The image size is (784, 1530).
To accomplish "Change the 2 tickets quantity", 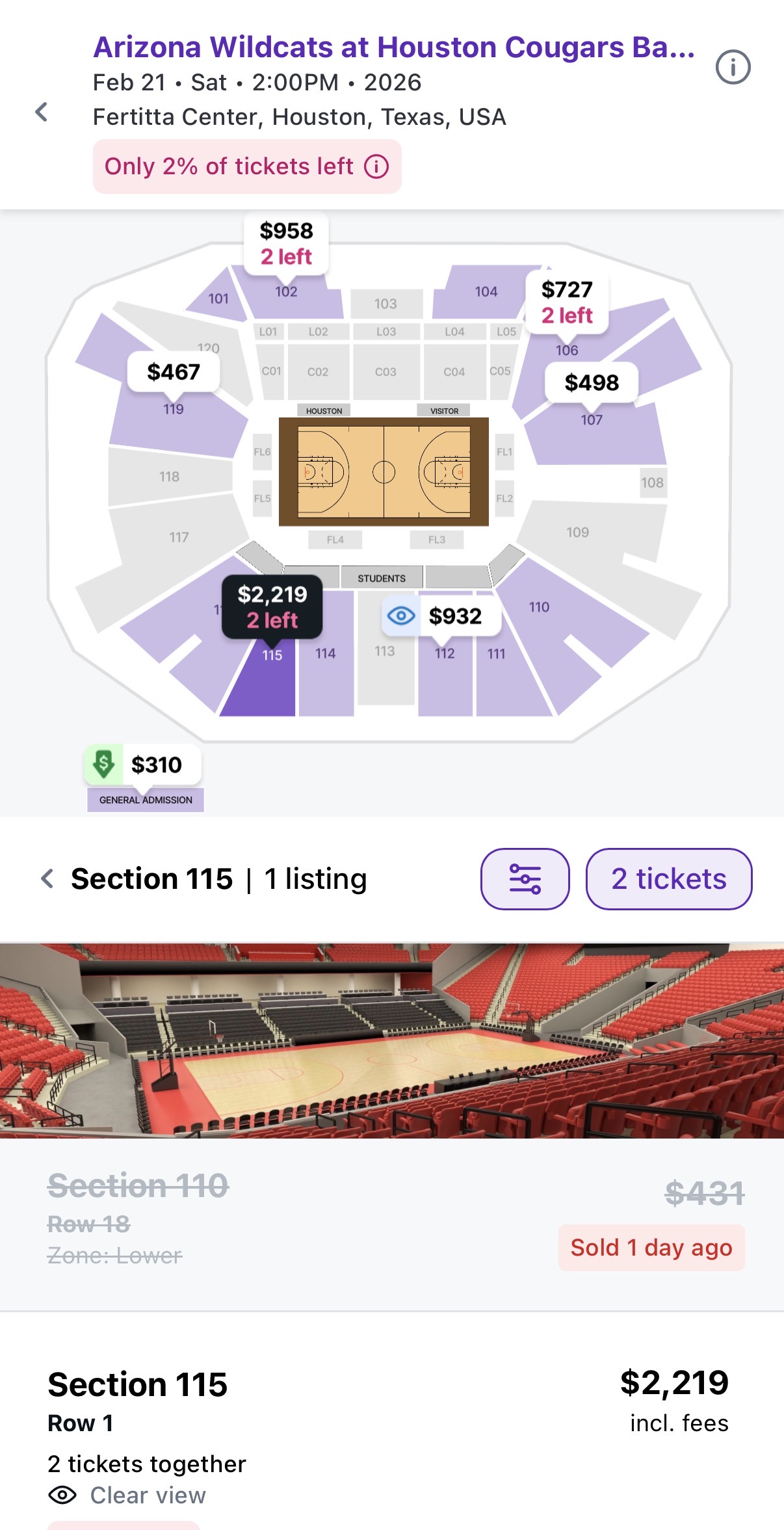I will click(668, 879).
